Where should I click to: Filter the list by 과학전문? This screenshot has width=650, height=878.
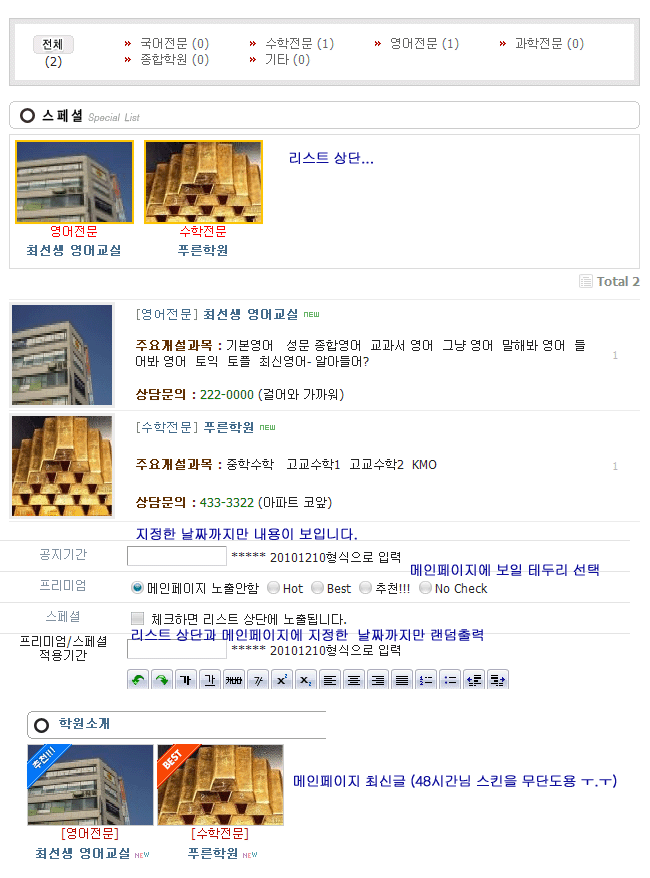(539, 44)
